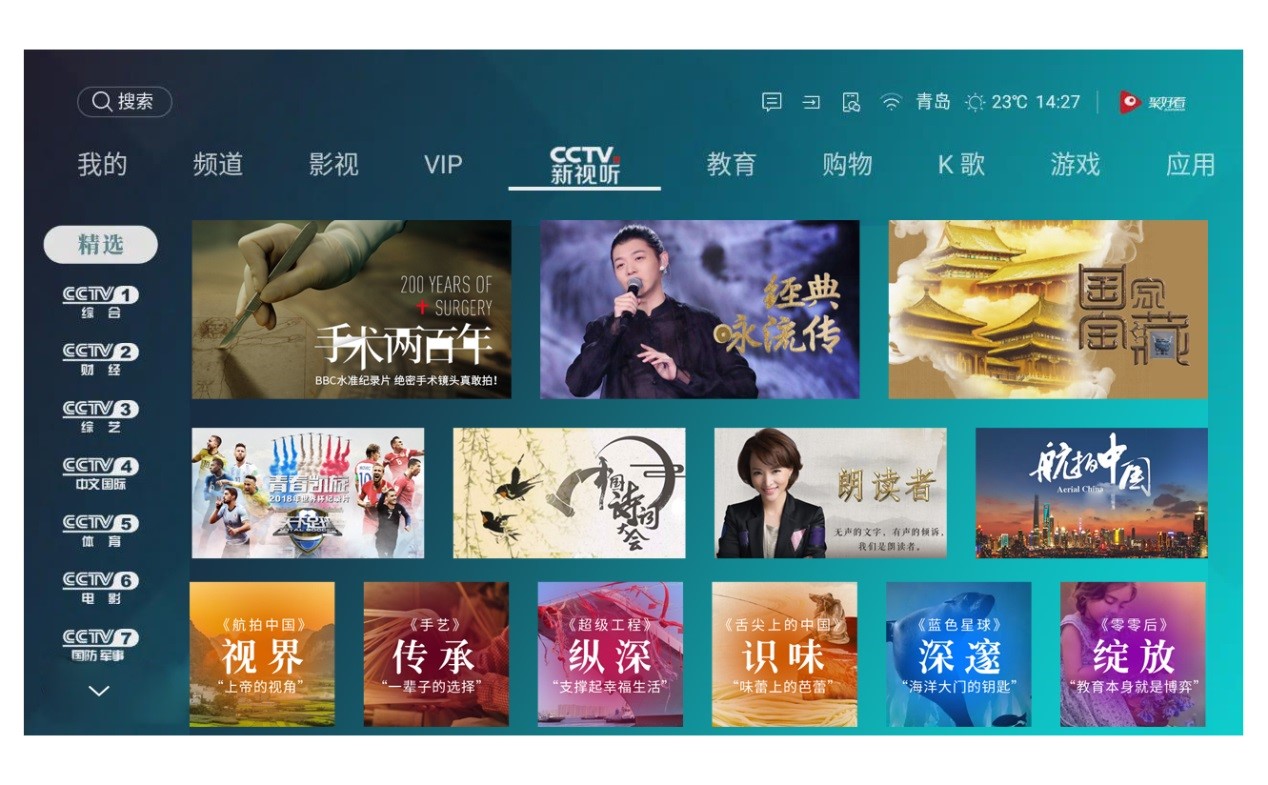Screen dimensions: 1268x785
Task: Select the K歌 tab
Action: coord(961,164)
